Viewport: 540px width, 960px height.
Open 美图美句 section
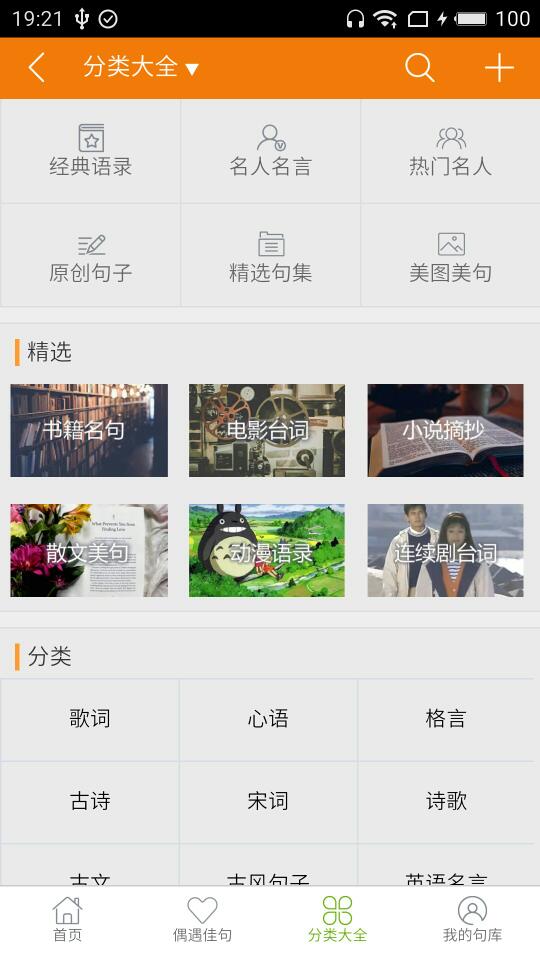[451, 255]
